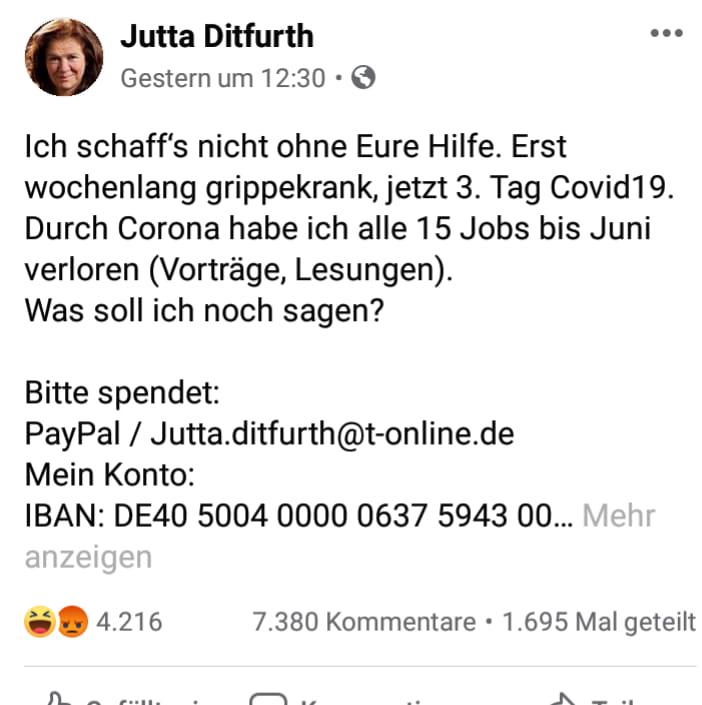Open the post's three-dot overflow menu
Screen dimensions: 702x705
tap(666, 34)
